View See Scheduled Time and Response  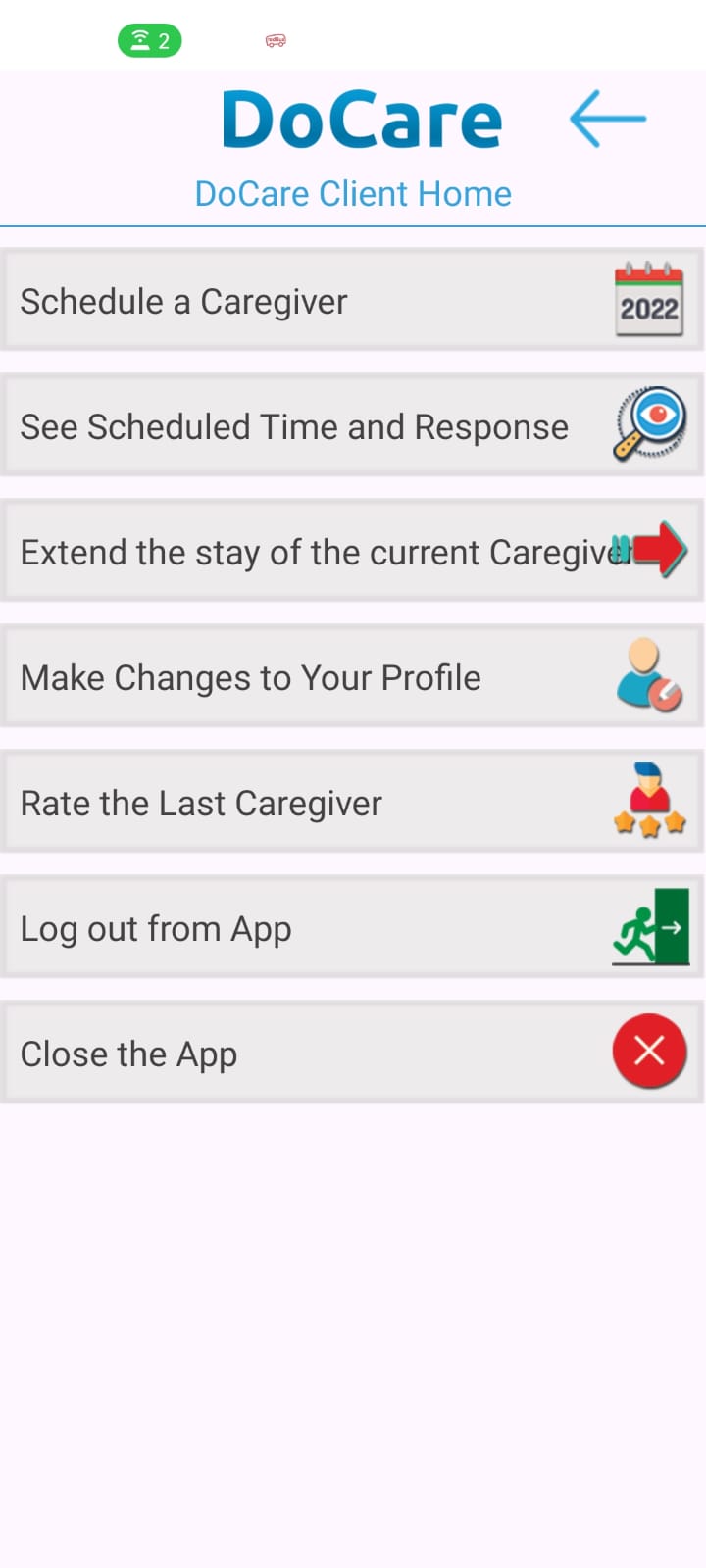352,426
